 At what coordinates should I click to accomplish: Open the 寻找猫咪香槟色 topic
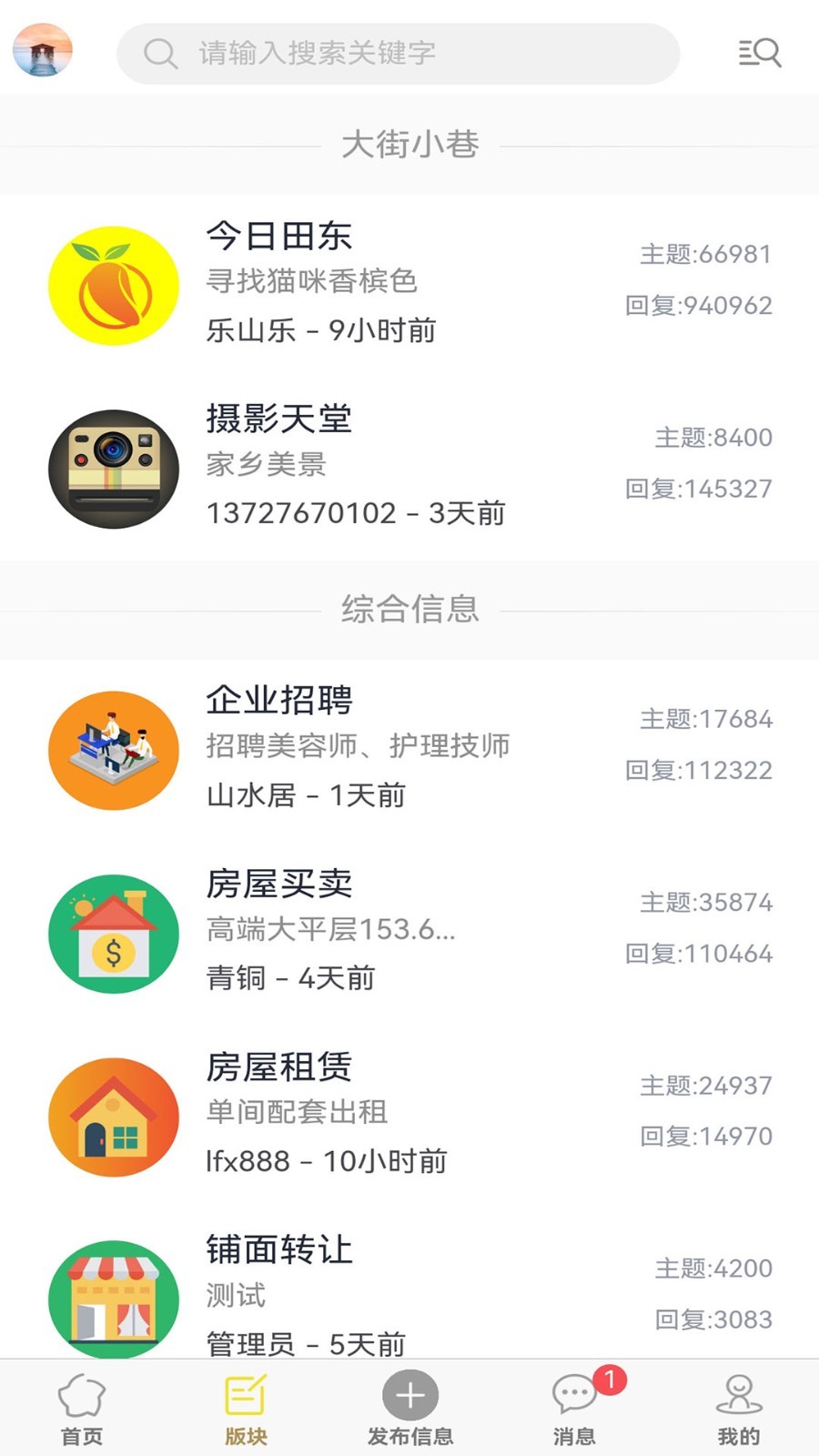point(312,283)
